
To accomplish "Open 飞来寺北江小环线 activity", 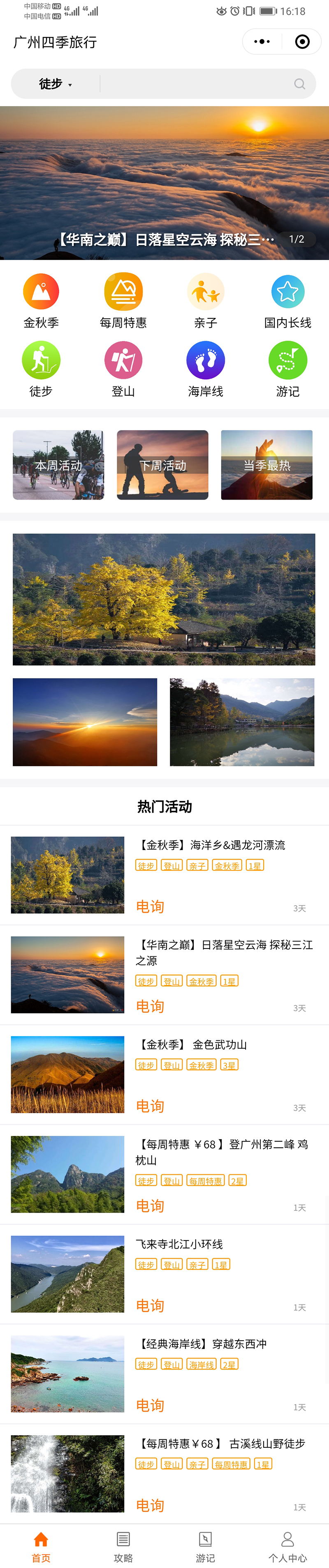I will (x=179, y=1244).
